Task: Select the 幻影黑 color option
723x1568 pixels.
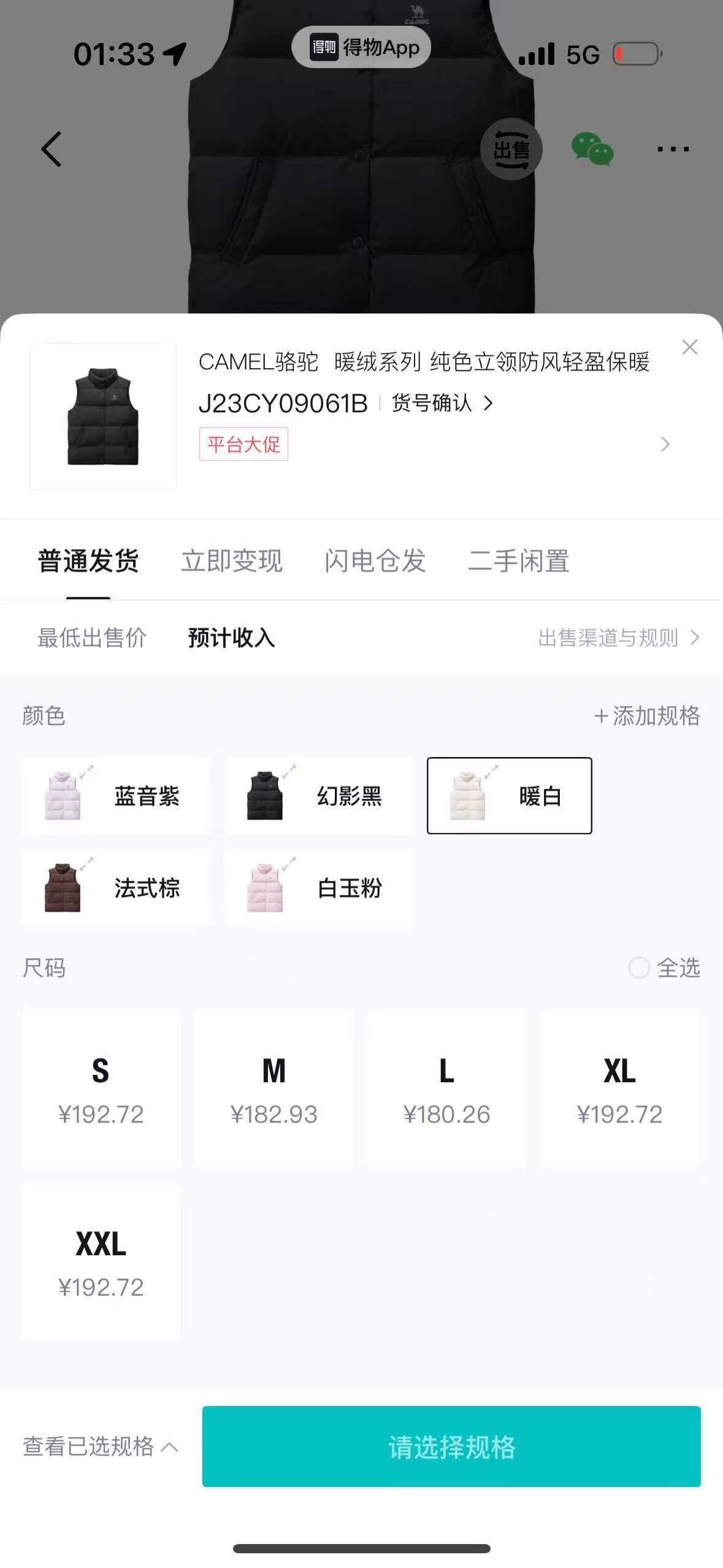Action: [318, 796]
